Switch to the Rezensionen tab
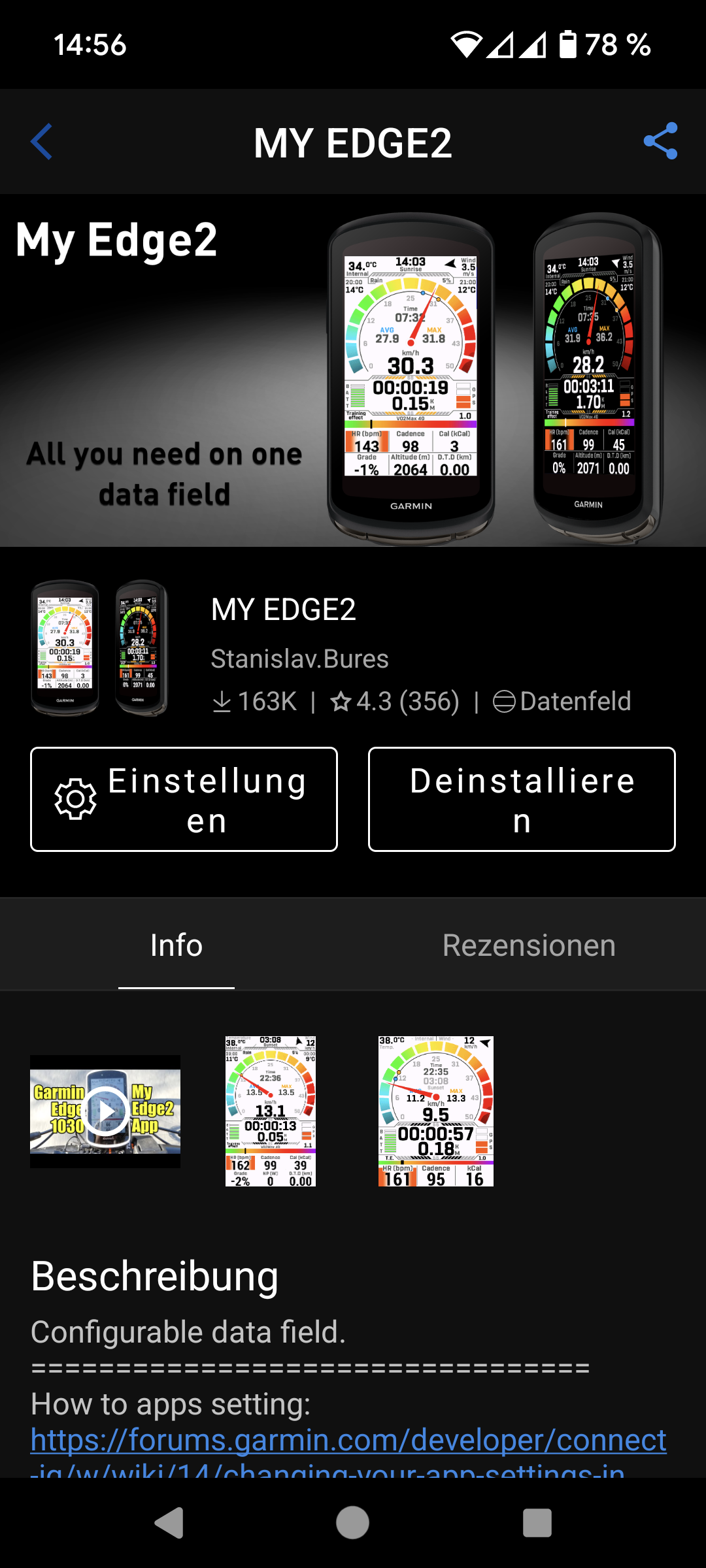 click(529, 945)
